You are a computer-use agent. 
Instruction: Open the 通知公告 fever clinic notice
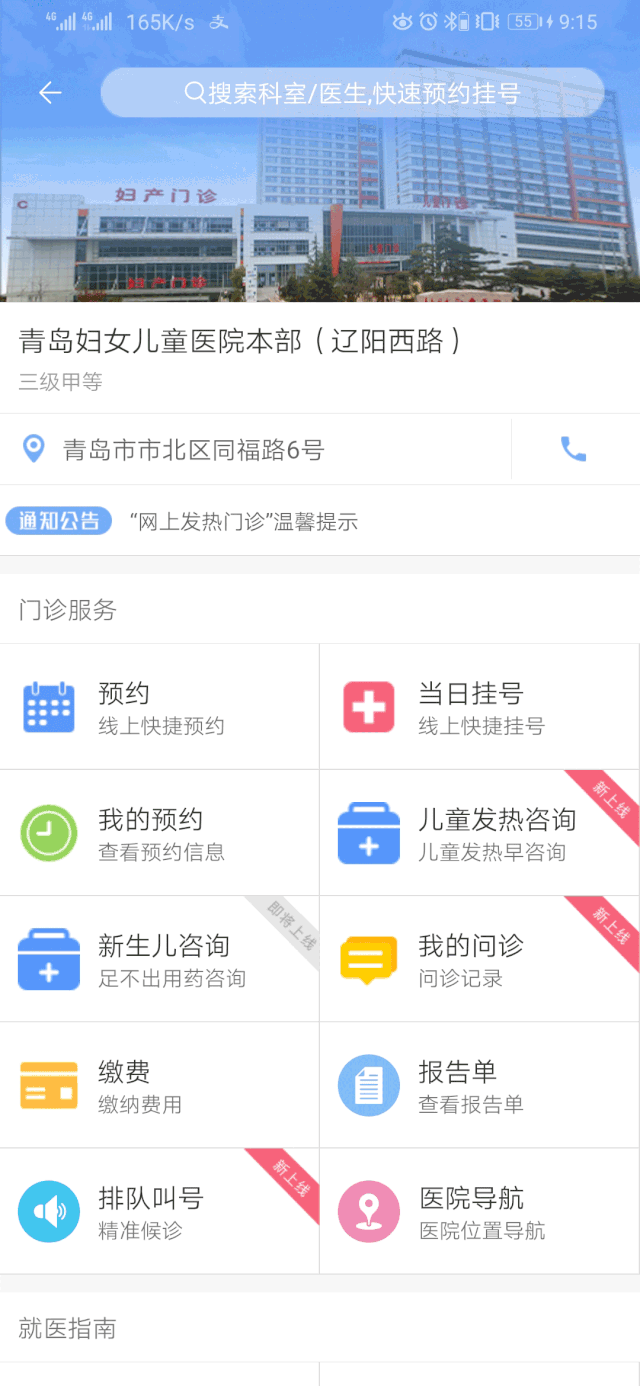click(244, 521)
